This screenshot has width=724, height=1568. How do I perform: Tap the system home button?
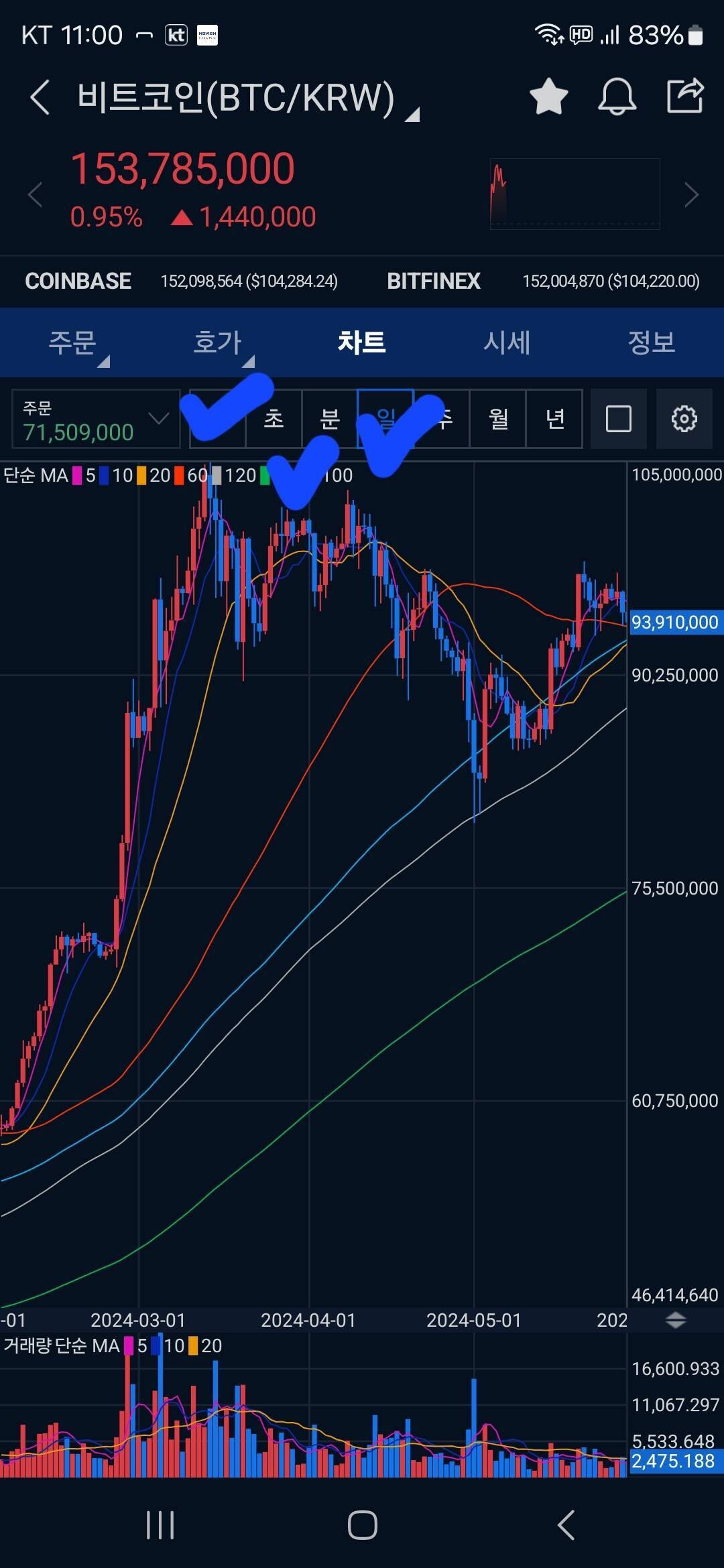[x=362, y=1526]
